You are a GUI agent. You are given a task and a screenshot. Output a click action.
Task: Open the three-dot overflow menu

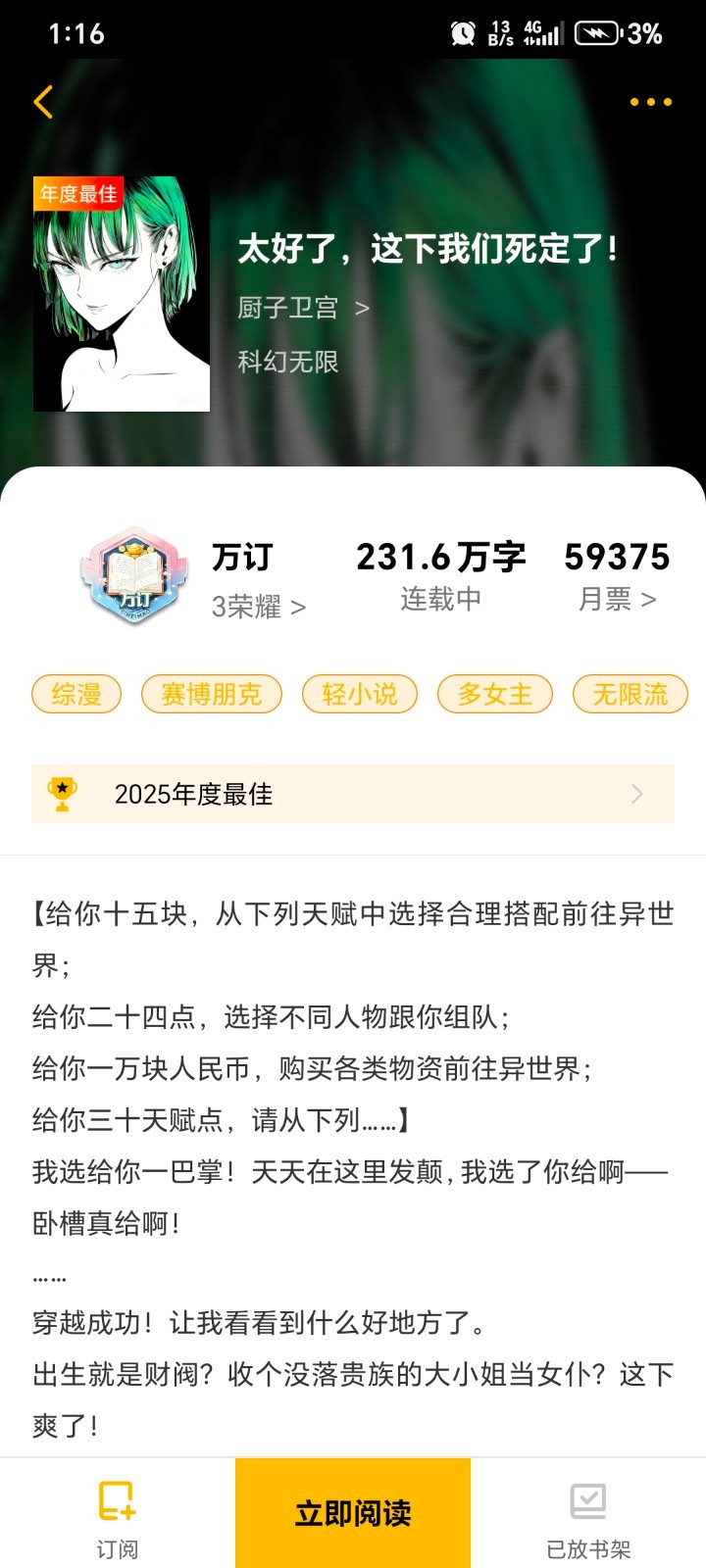651,102
